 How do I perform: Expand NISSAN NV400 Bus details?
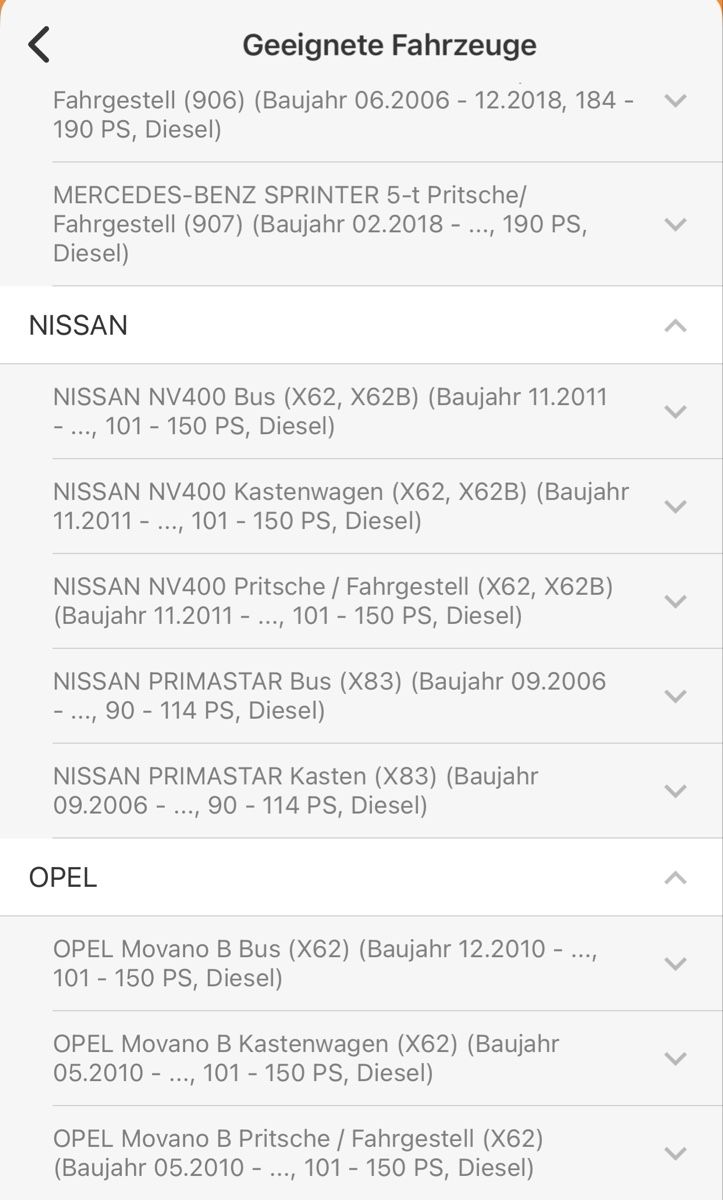(x=675, y=411)
